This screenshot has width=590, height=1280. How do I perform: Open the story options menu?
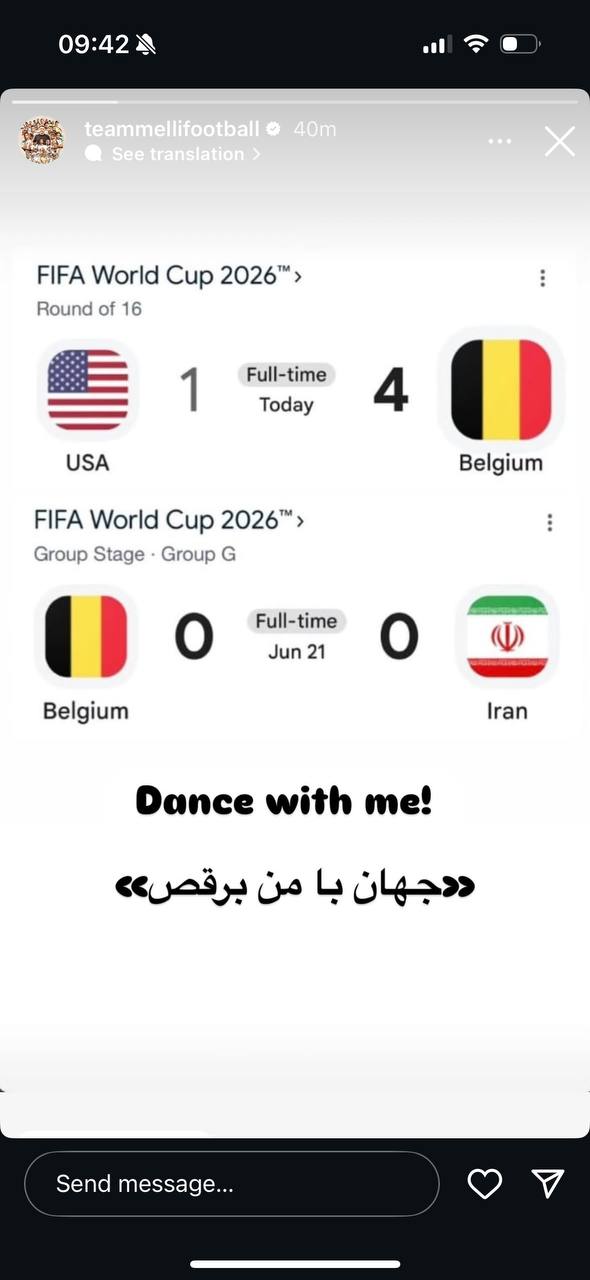coord(500,141)
